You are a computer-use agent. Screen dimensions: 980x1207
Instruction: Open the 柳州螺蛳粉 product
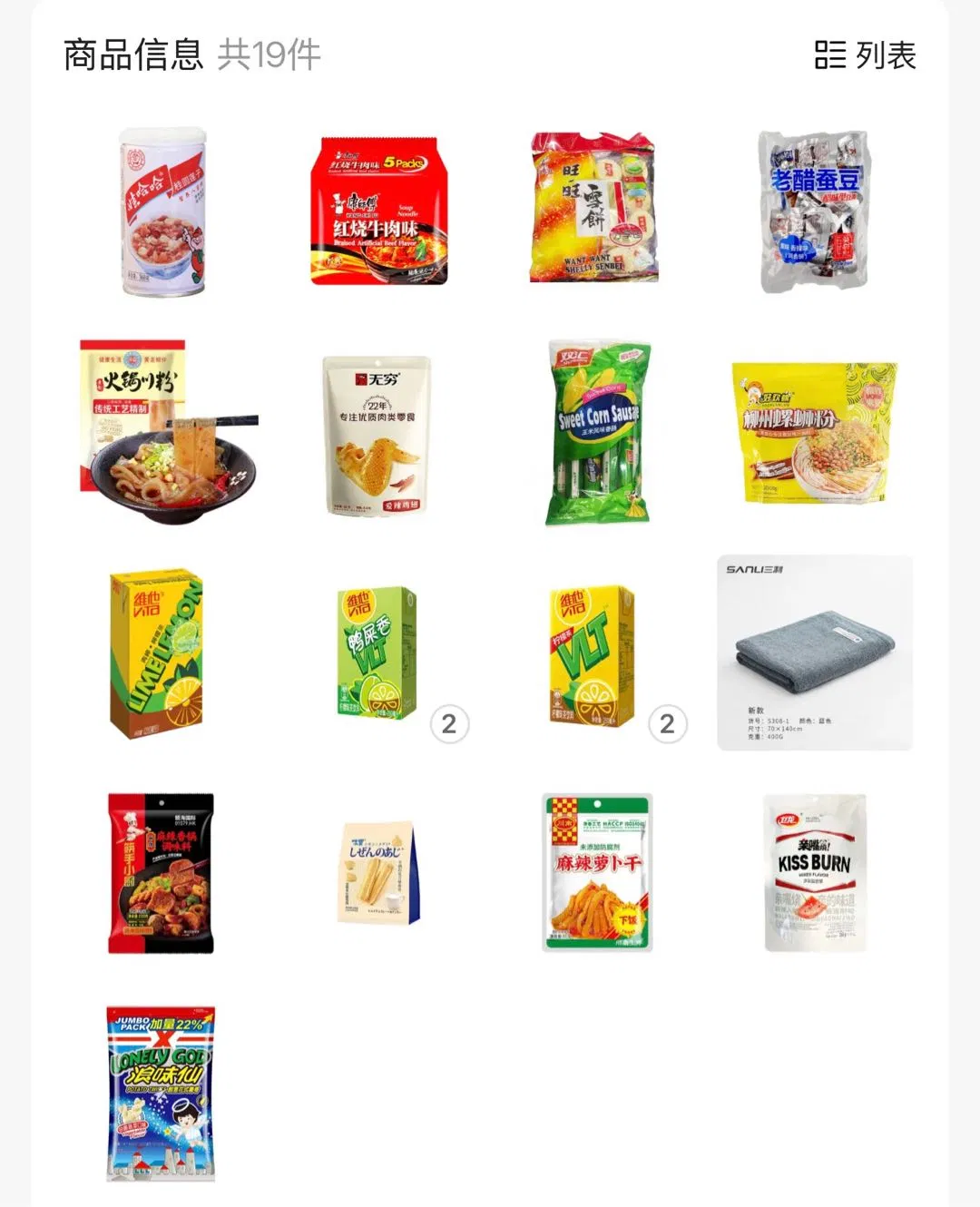coord(814,432)
